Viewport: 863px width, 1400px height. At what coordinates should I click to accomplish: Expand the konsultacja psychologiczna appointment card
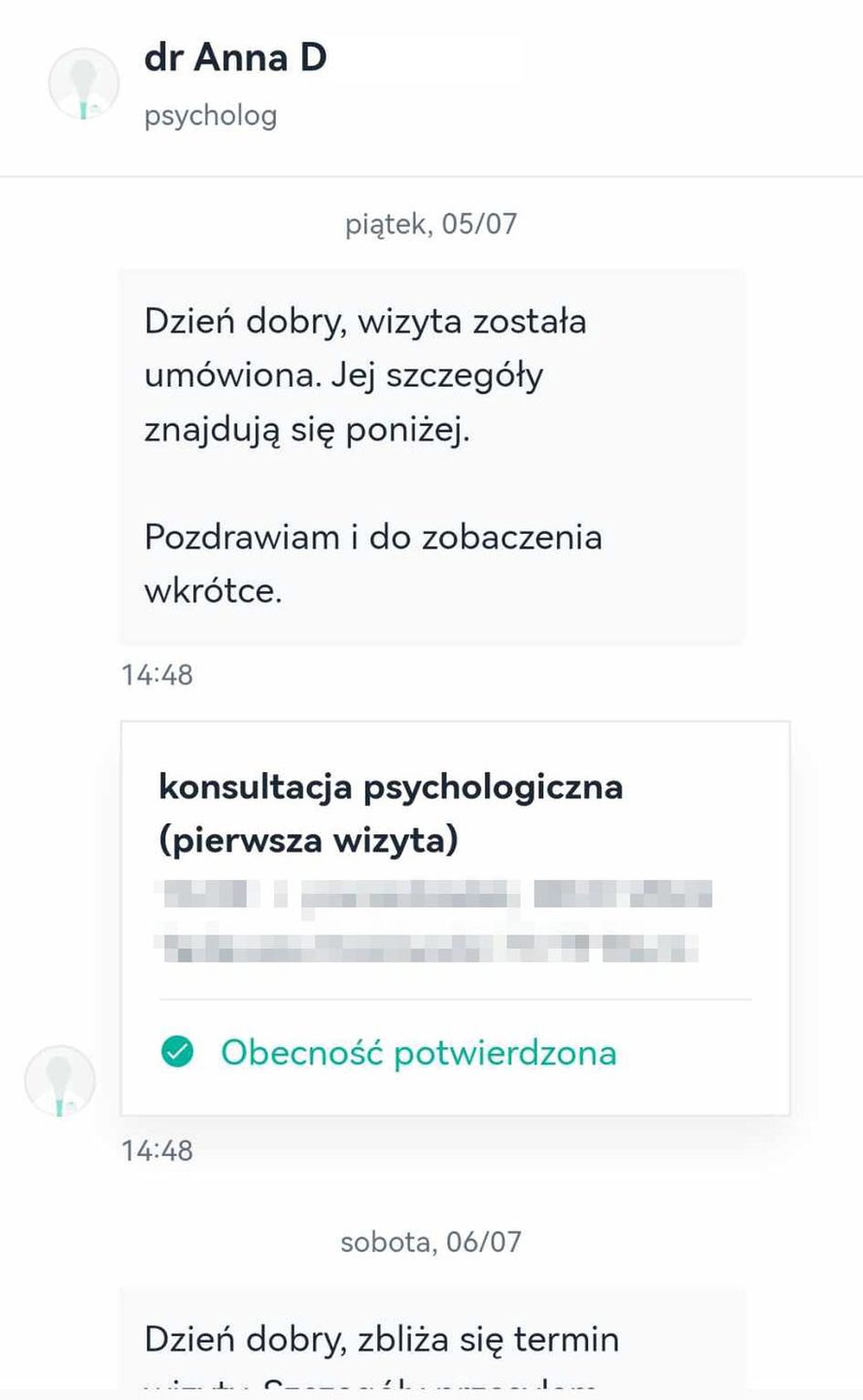[454, 914]
